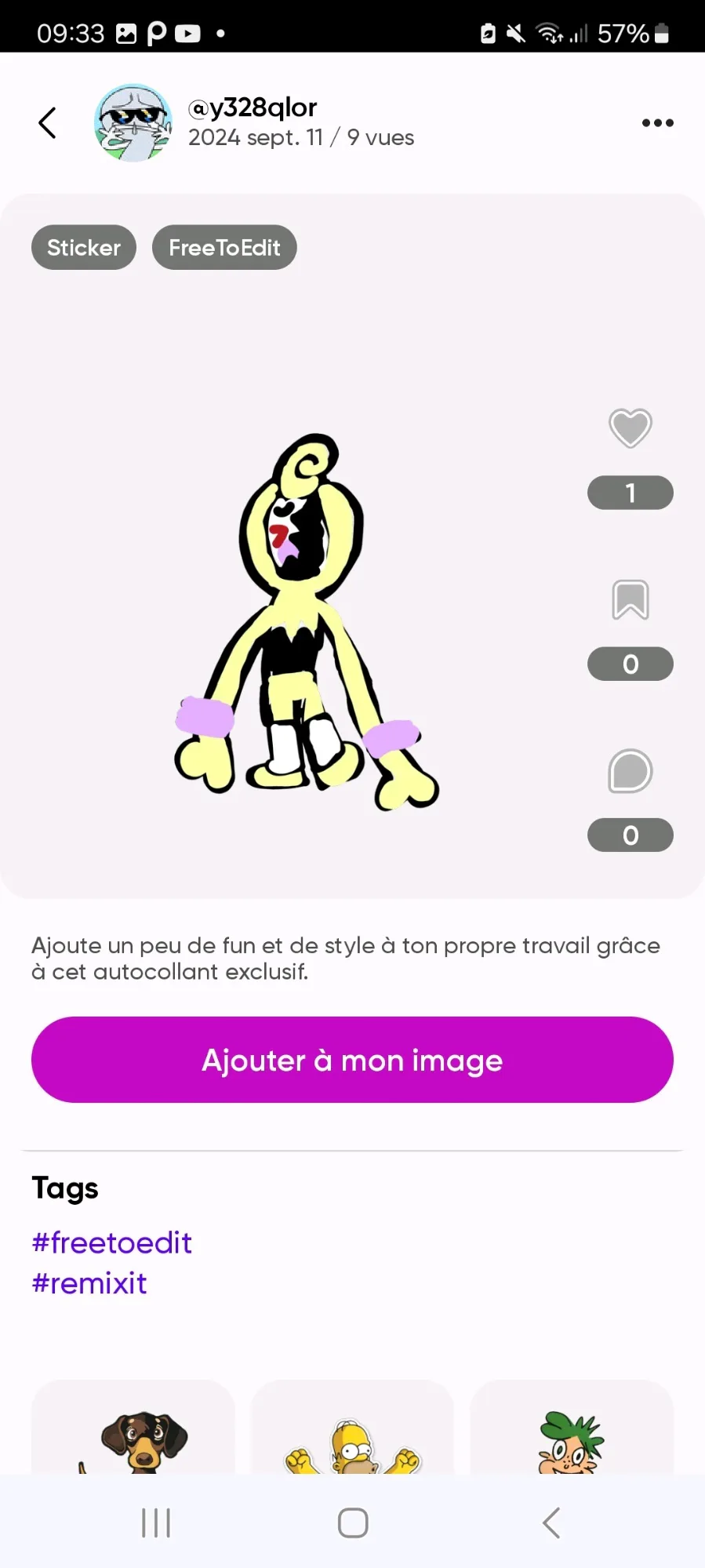Go to the system home screen

coord(353,1523)
